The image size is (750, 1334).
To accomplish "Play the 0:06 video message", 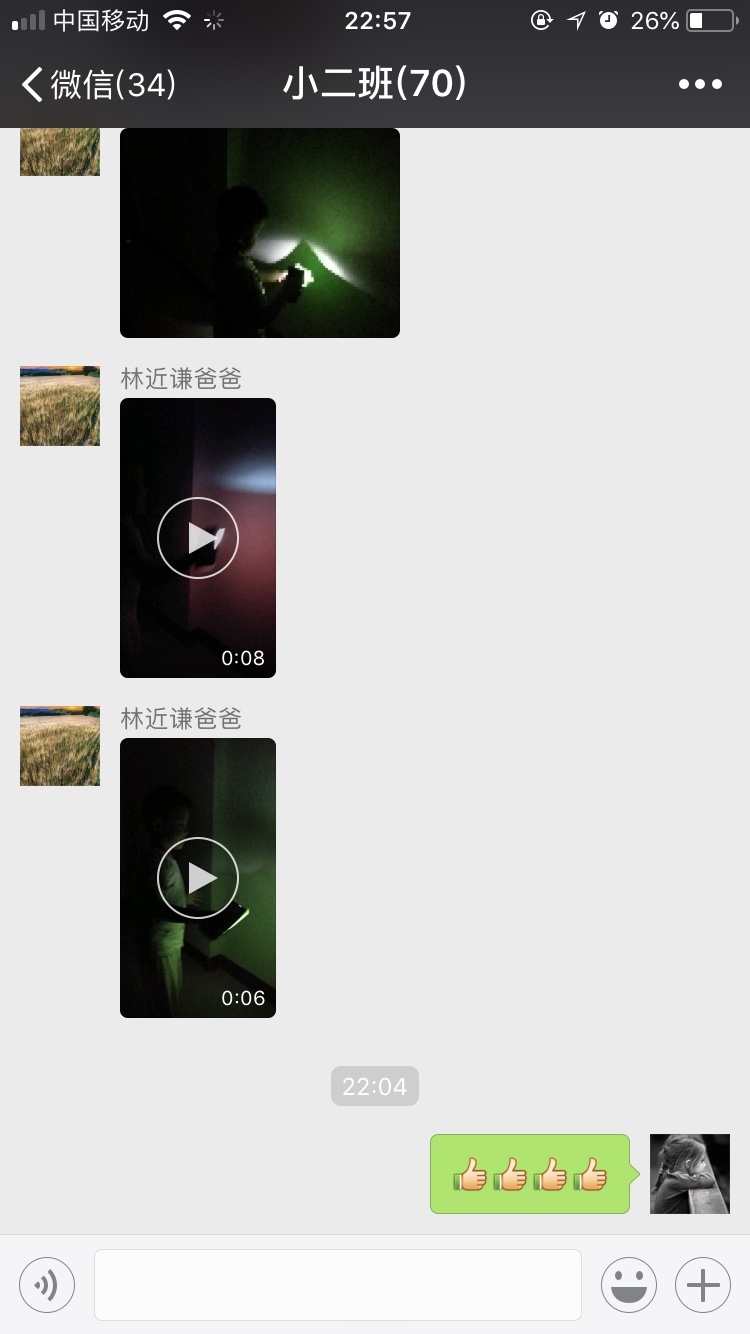I will [198, 878].
